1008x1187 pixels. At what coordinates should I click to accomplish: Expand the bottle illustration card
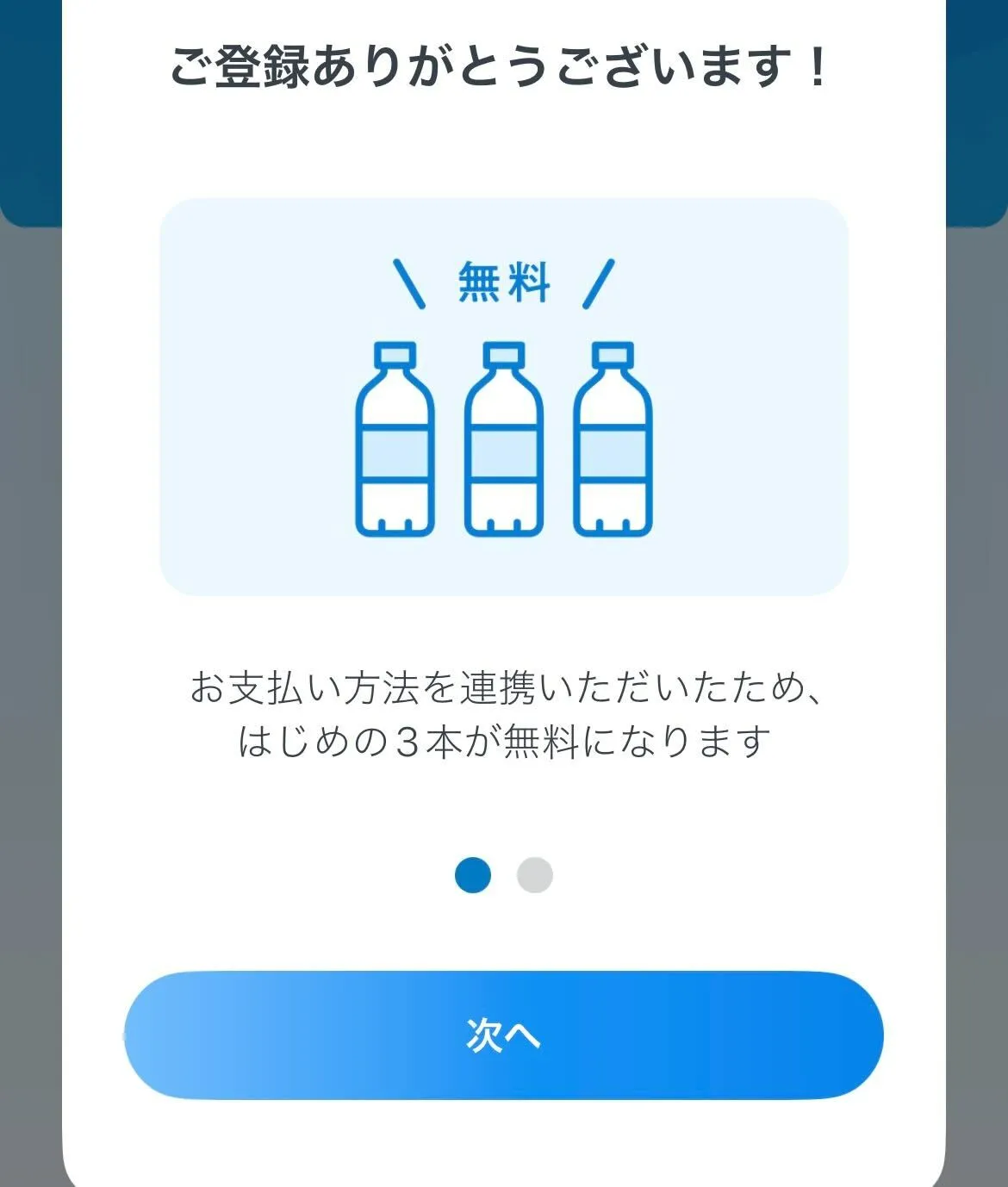click(x=504, y=396)
